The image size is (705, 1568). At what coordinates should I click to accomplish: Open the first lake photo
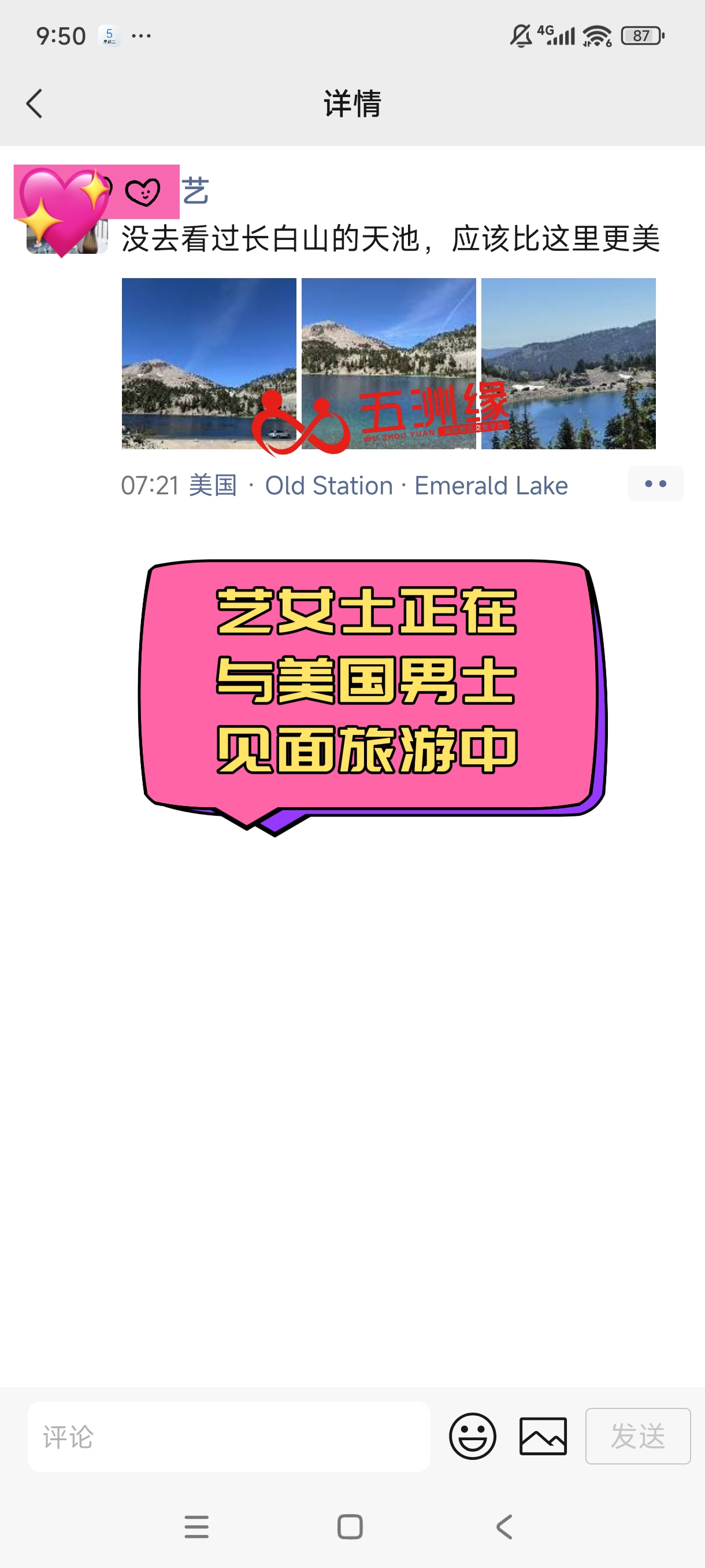point(209,364)
